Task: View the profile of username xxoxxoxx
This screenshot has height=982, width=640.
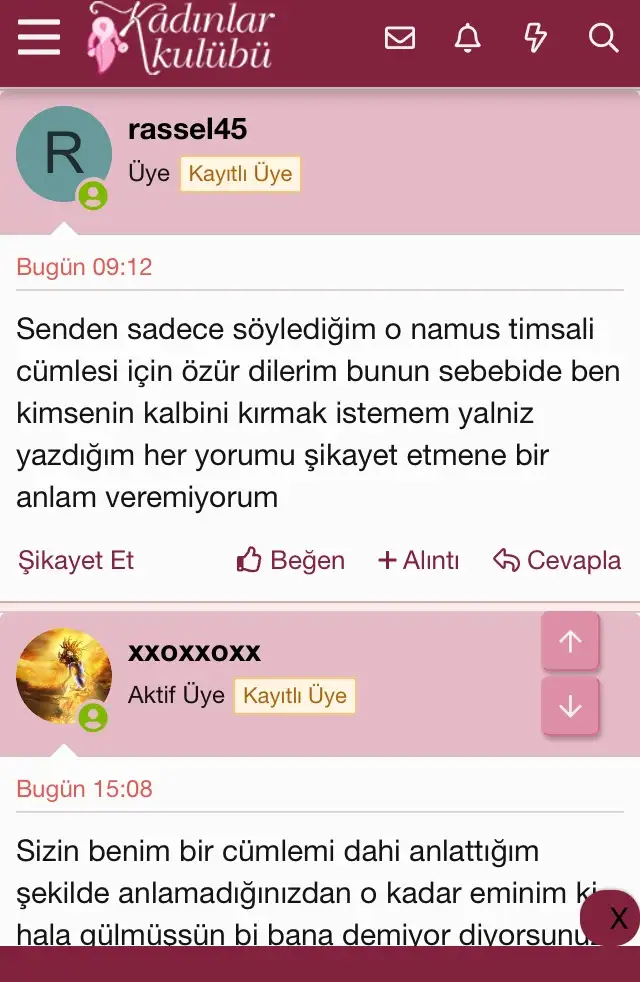Action: 194,652
